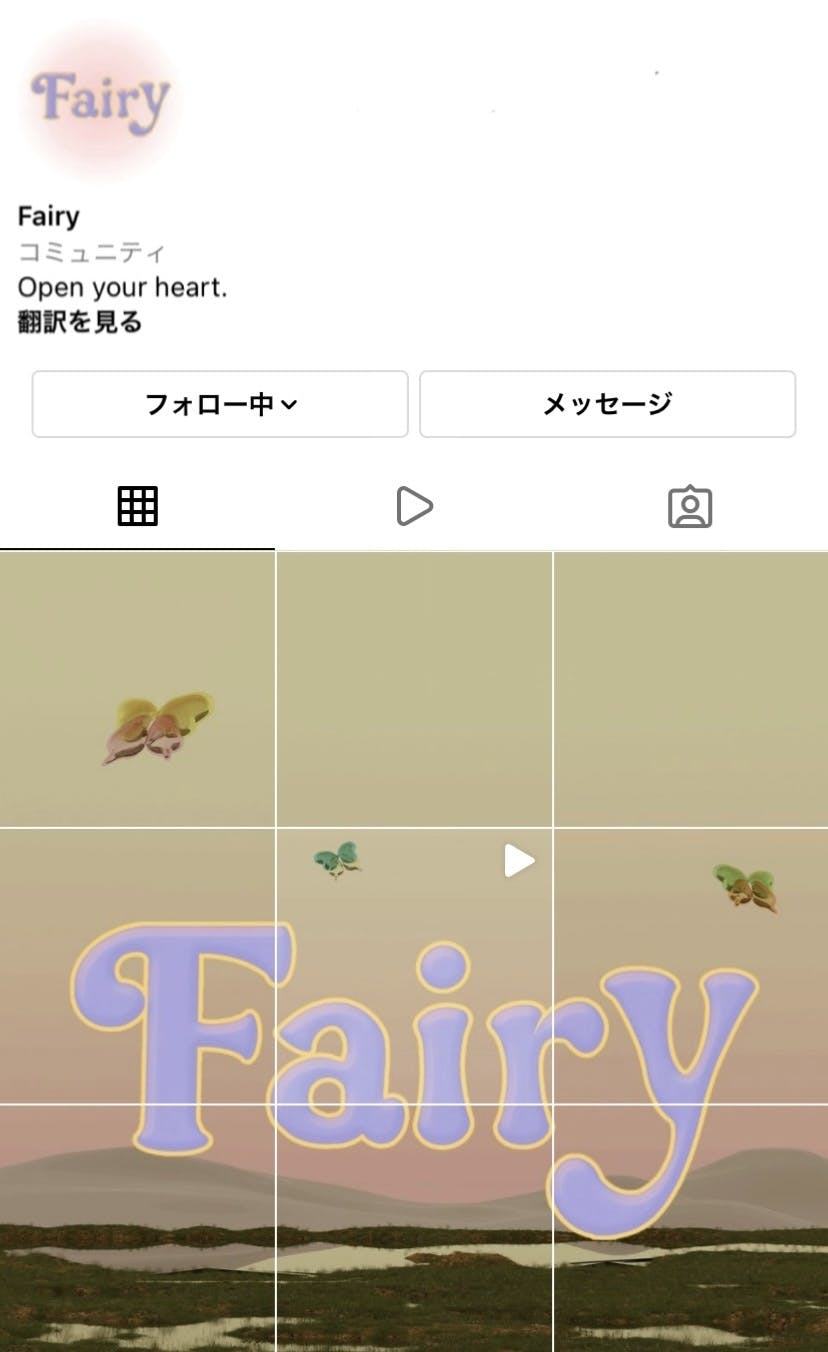Open the post showing the letter F

tap(137, 966)
